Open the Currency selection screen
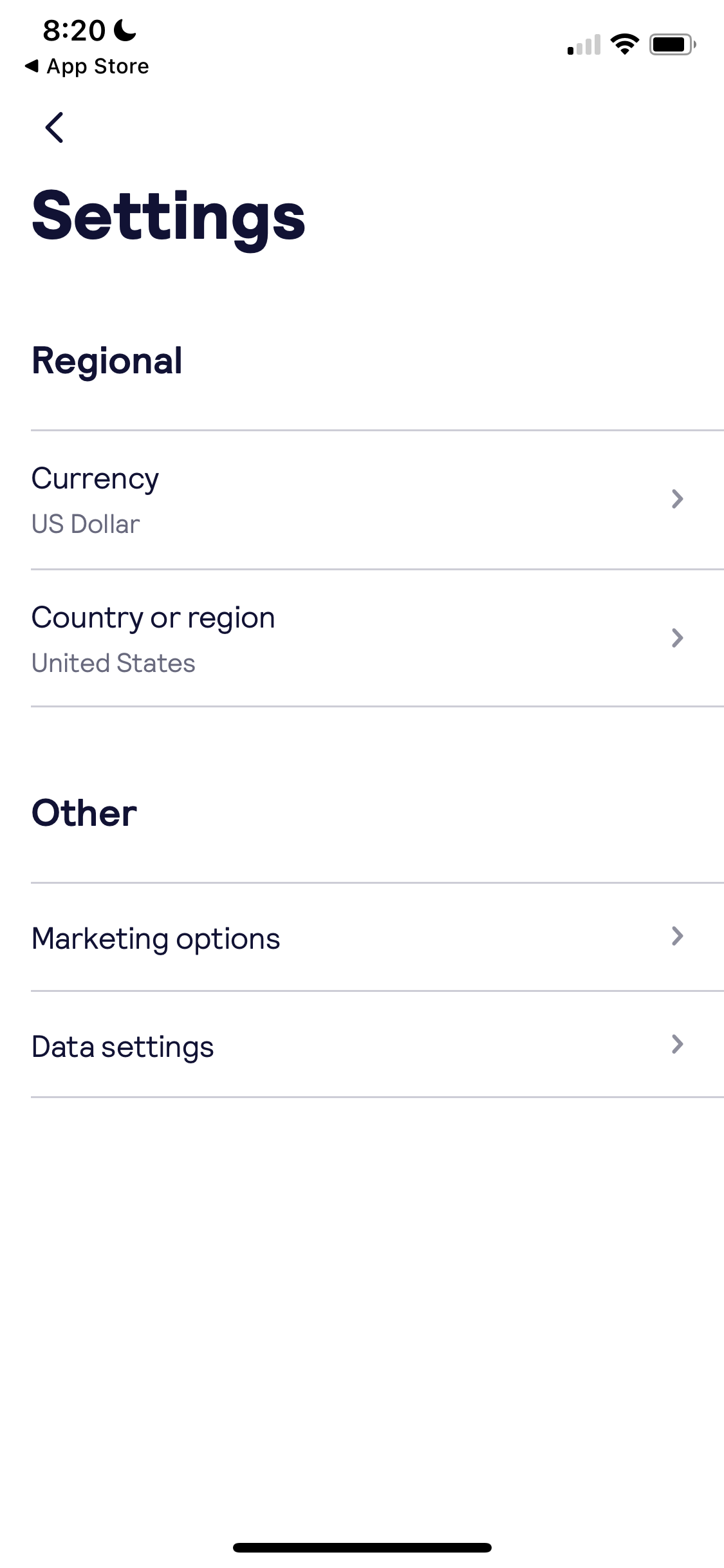Viewport: 724px width, 1568px height. tap(362, 499)
